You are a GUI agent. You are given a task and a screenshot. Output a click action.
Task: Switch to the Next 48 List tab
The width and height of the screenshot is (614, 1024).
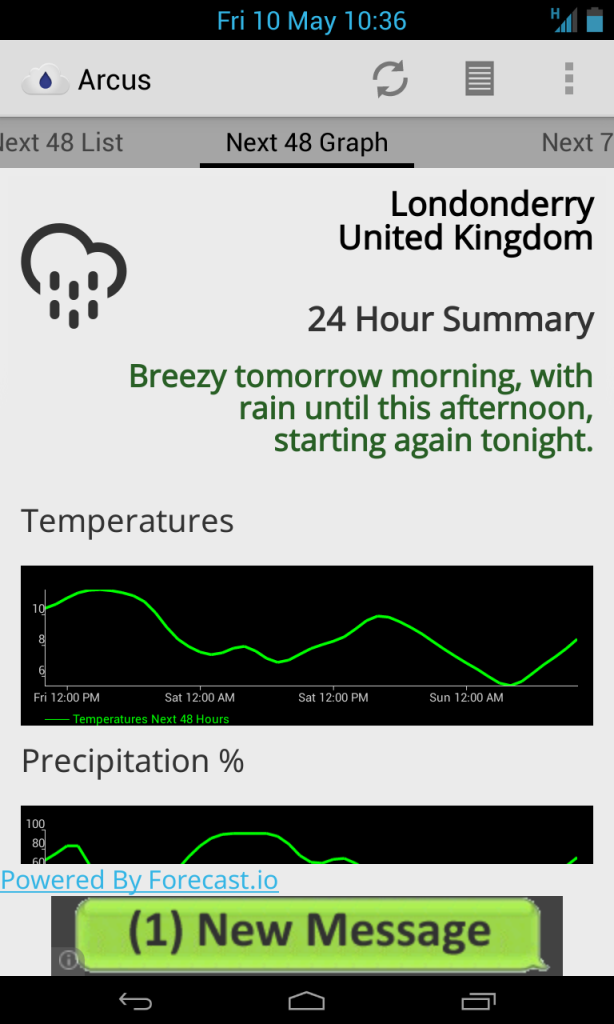pyautogui.click(x=62, y=143)
